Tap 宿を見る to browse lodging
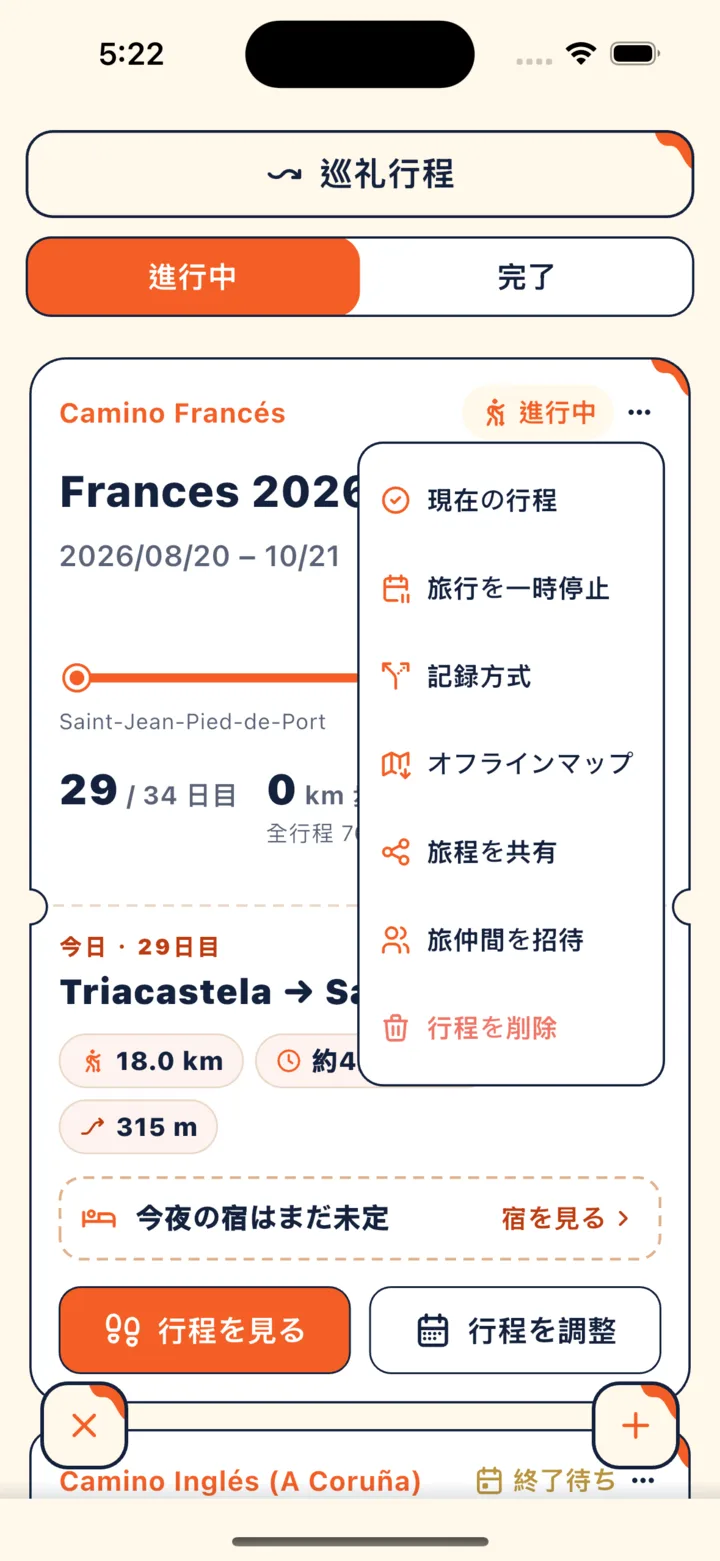This screenshot has width=720, height=1561. point(565,1218)
